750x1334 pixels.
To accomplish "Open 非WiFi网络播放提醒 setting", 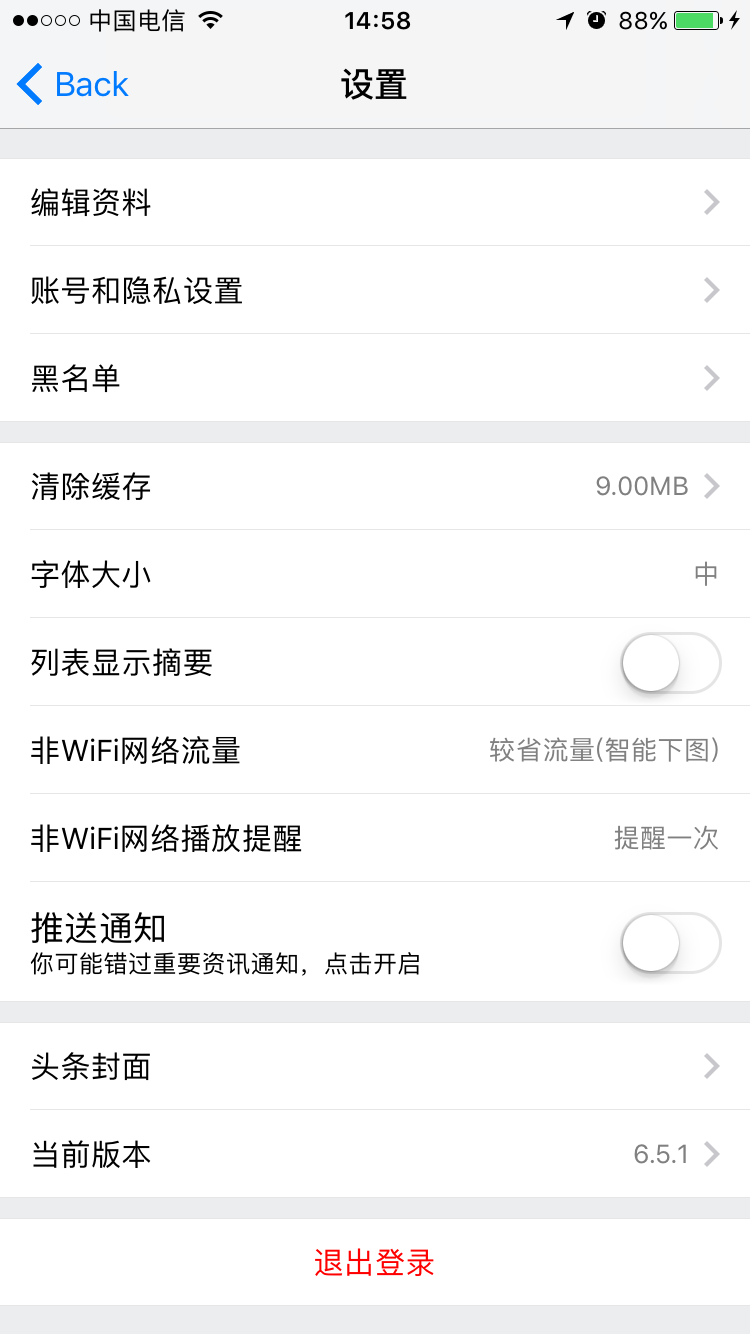I will click(x=375, y=838).
